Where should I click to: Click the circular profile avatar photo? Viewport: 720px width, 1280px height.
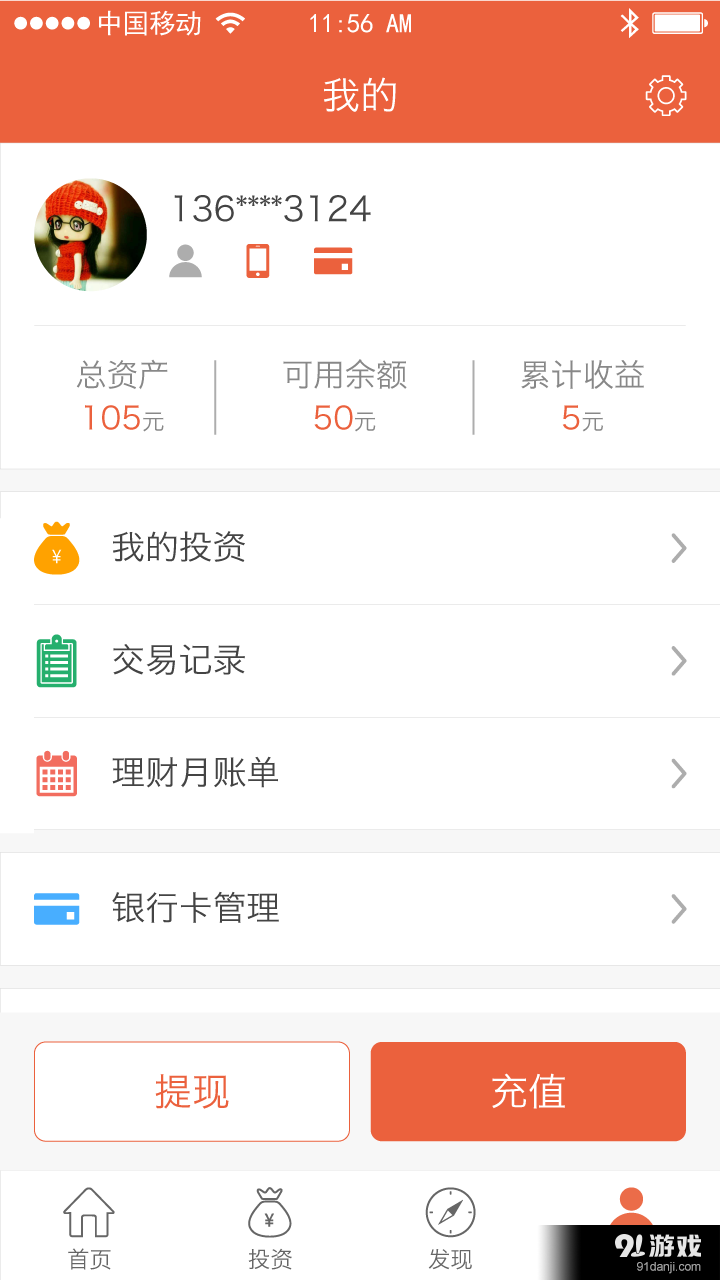tap(90, 234)
